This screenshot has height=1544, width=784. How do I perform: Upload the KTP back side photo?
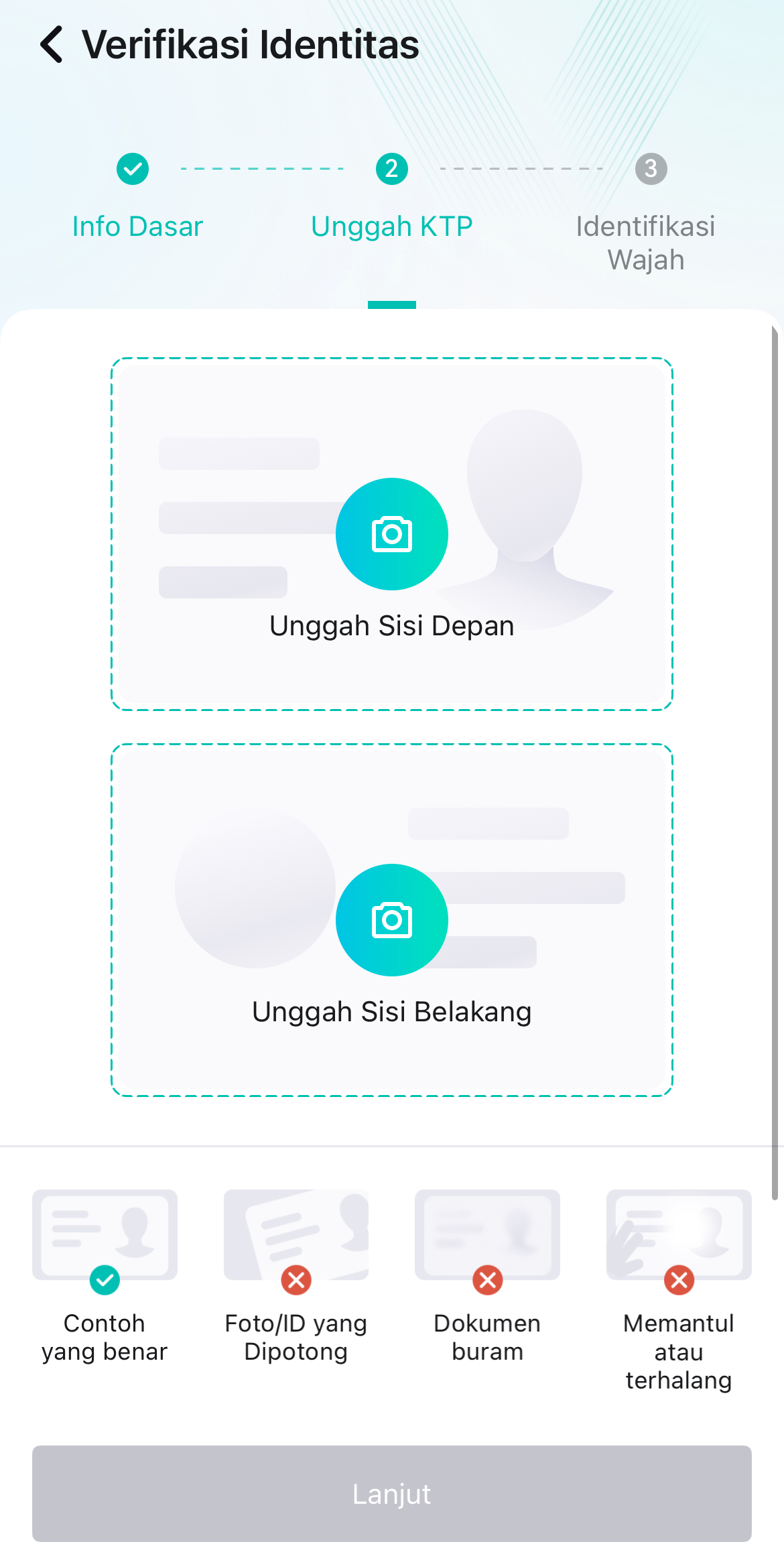point(391,920)
